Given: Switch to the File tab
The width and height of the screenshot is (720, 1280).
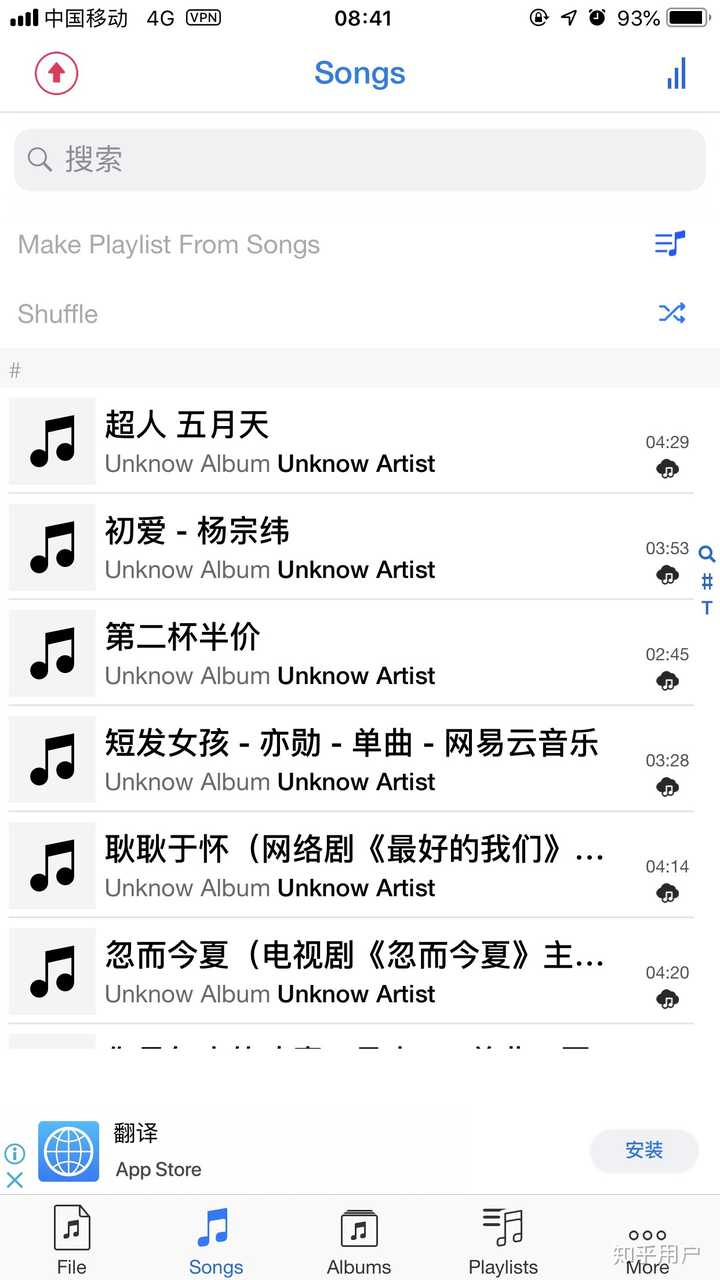Looking at the screenshot, I should tap(72, 1240).
